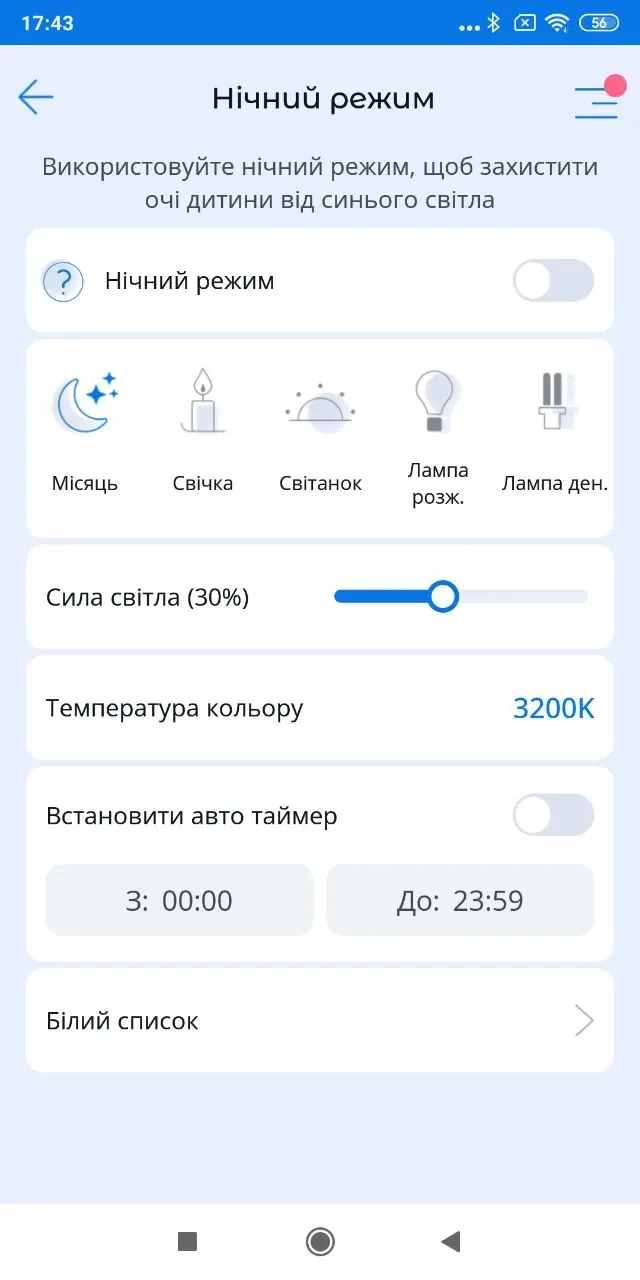Choose the Лампа ден. preset
Screen dimensions: 640x1280
(554, 432)
